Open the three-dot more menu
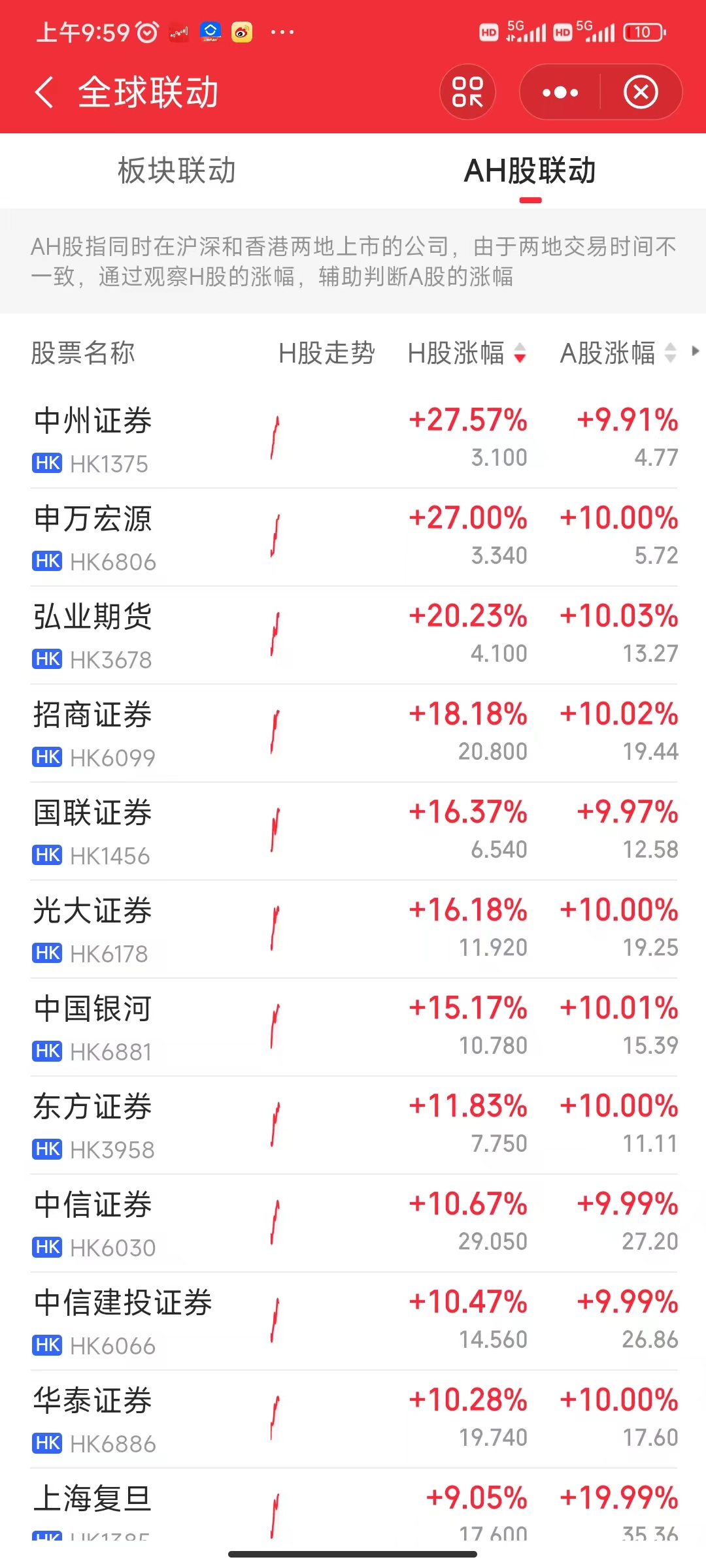706x1568 pixels. [x=560, y=92]
